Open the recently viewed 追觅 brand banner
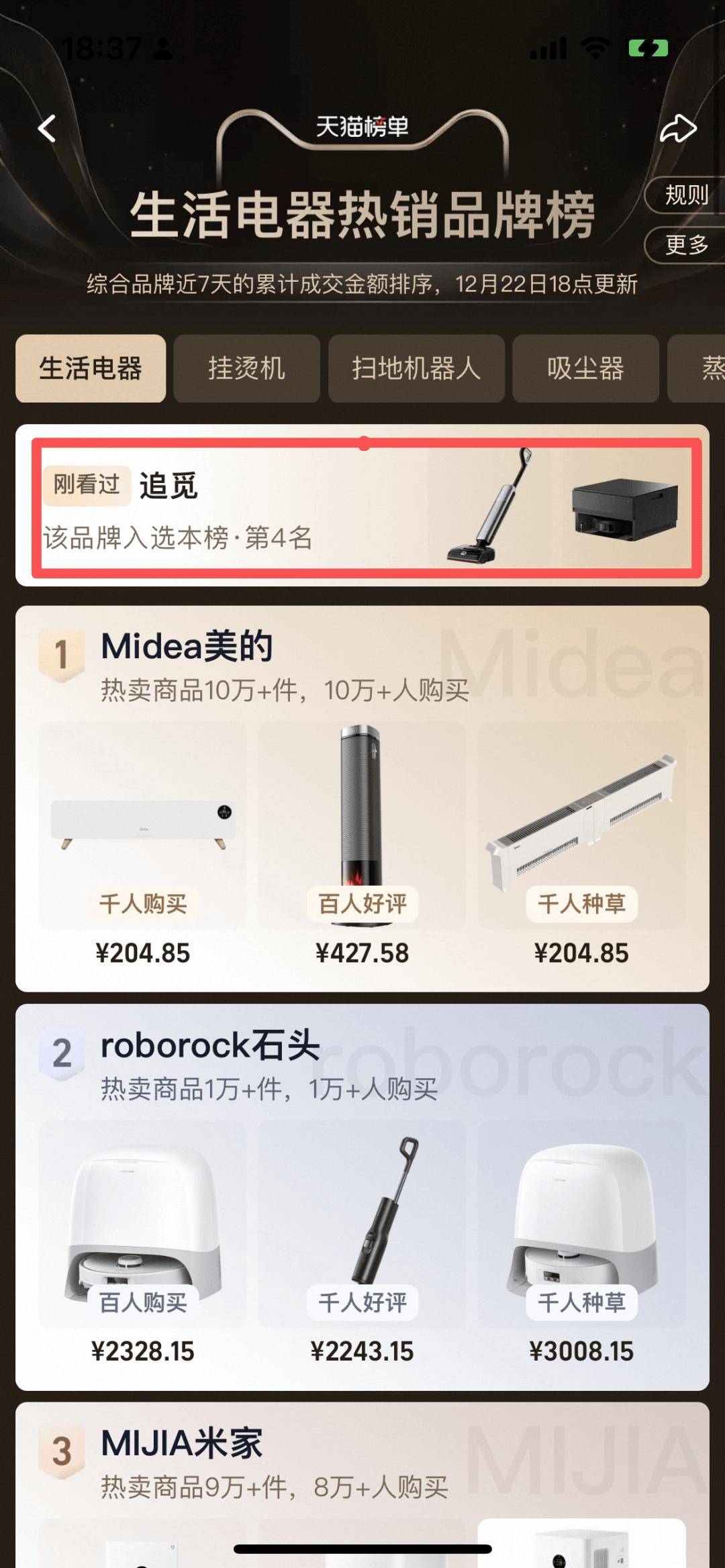This screenshot has height=1568, width=725. [x=366, y=508]
